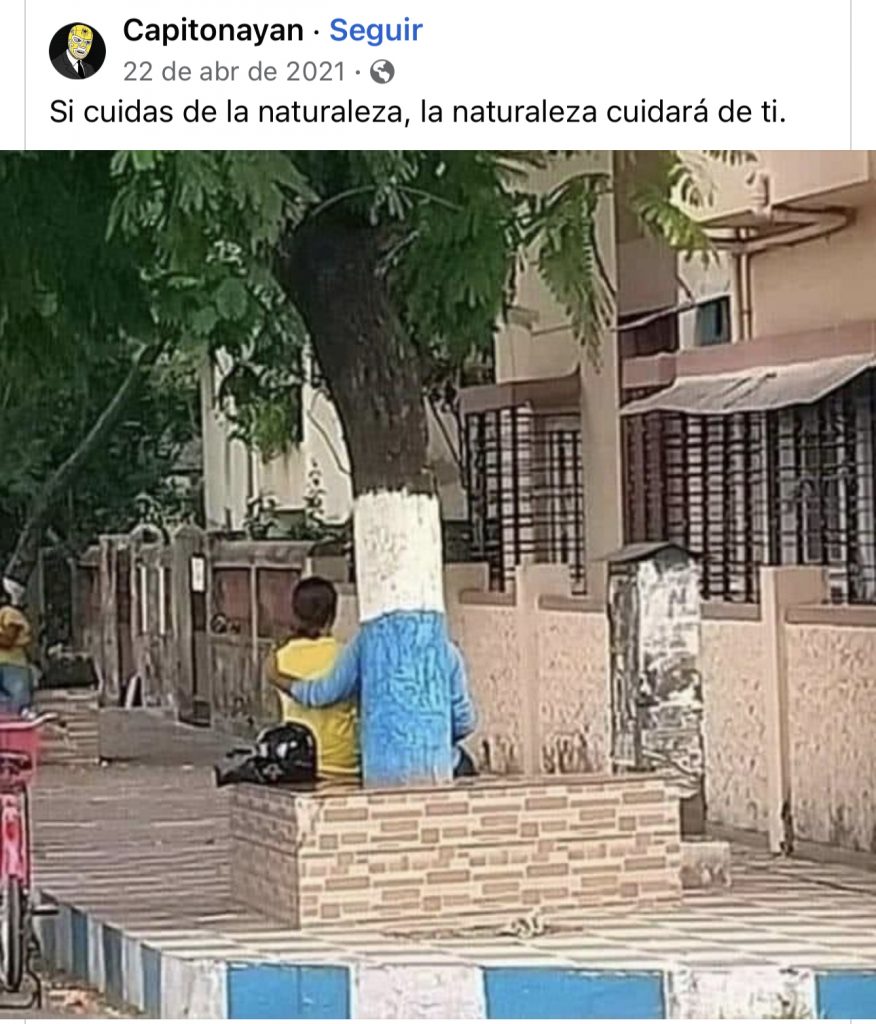
Task: Open Capitonayan's profile picture
Action: coord(77,51)
